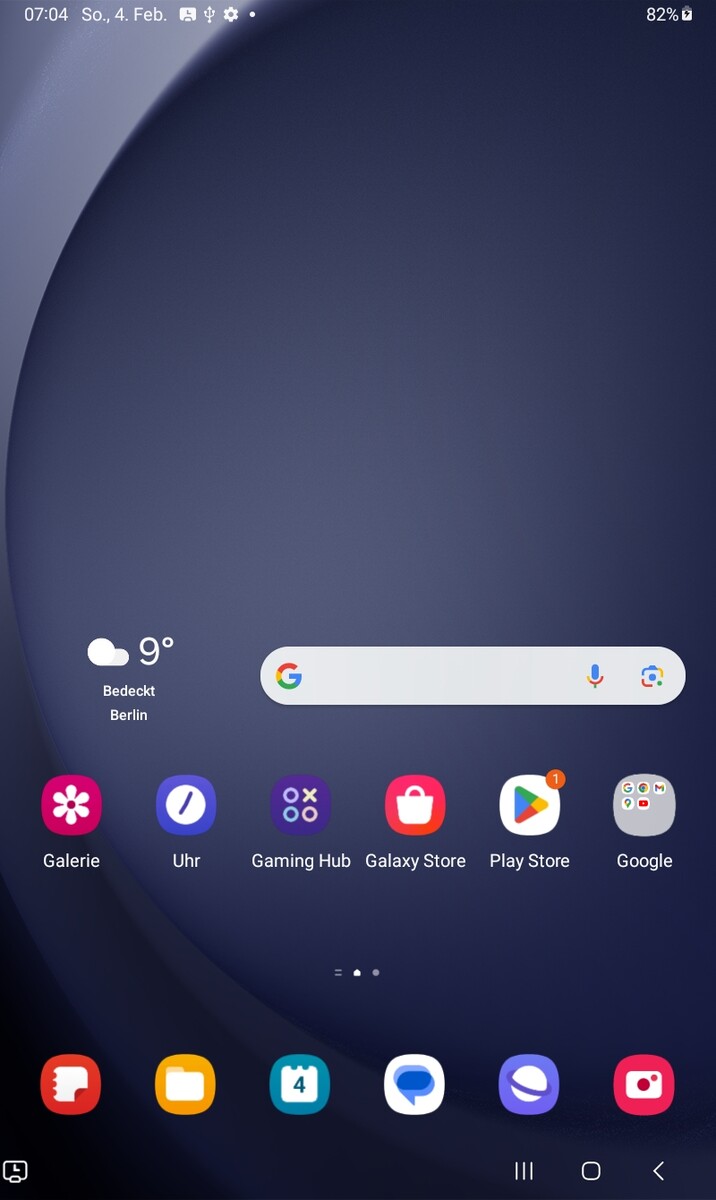Open the yellow My Files app

point(186,1085)
